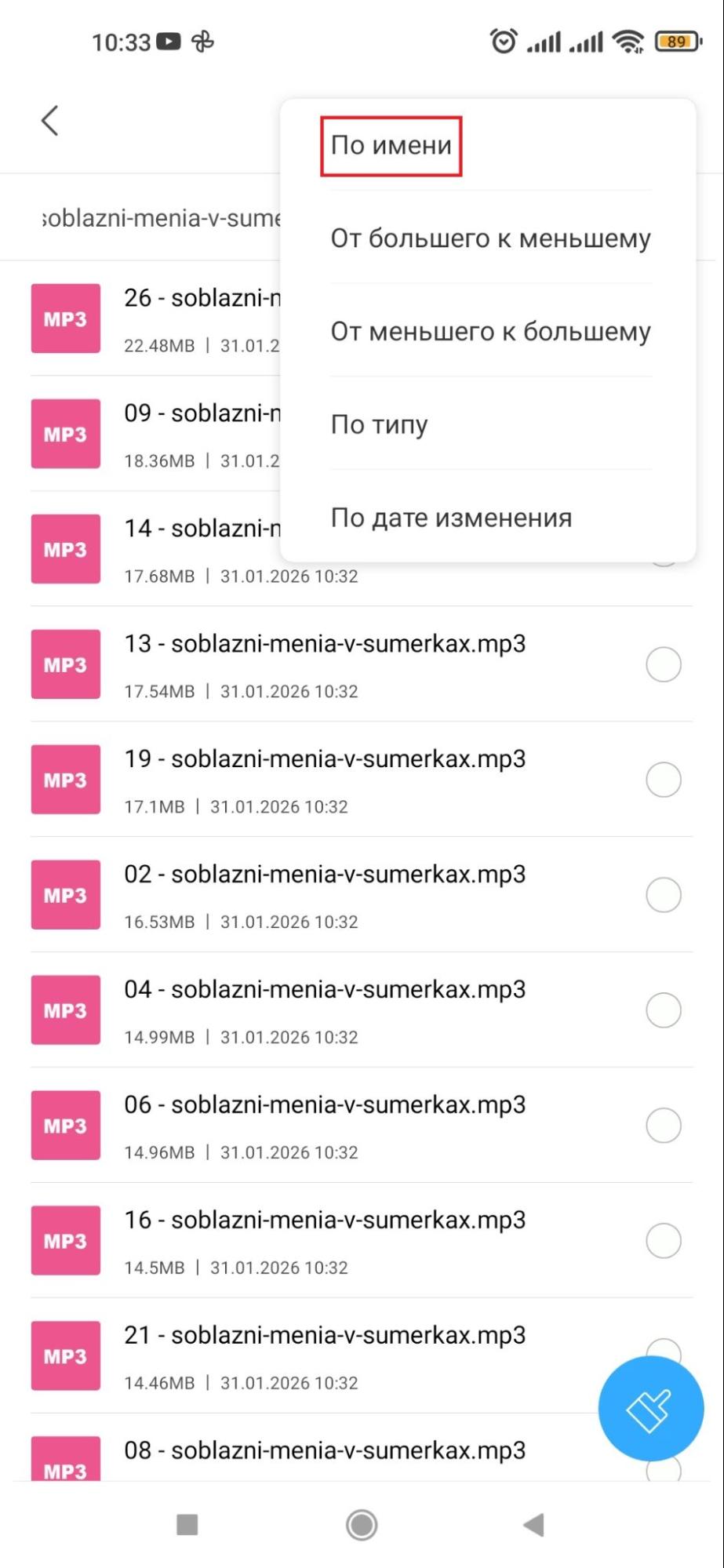This screenshot has width=724, height=1568.
Task: Choose От большего к меньшему sorting
Action: (x=489, y=238)
